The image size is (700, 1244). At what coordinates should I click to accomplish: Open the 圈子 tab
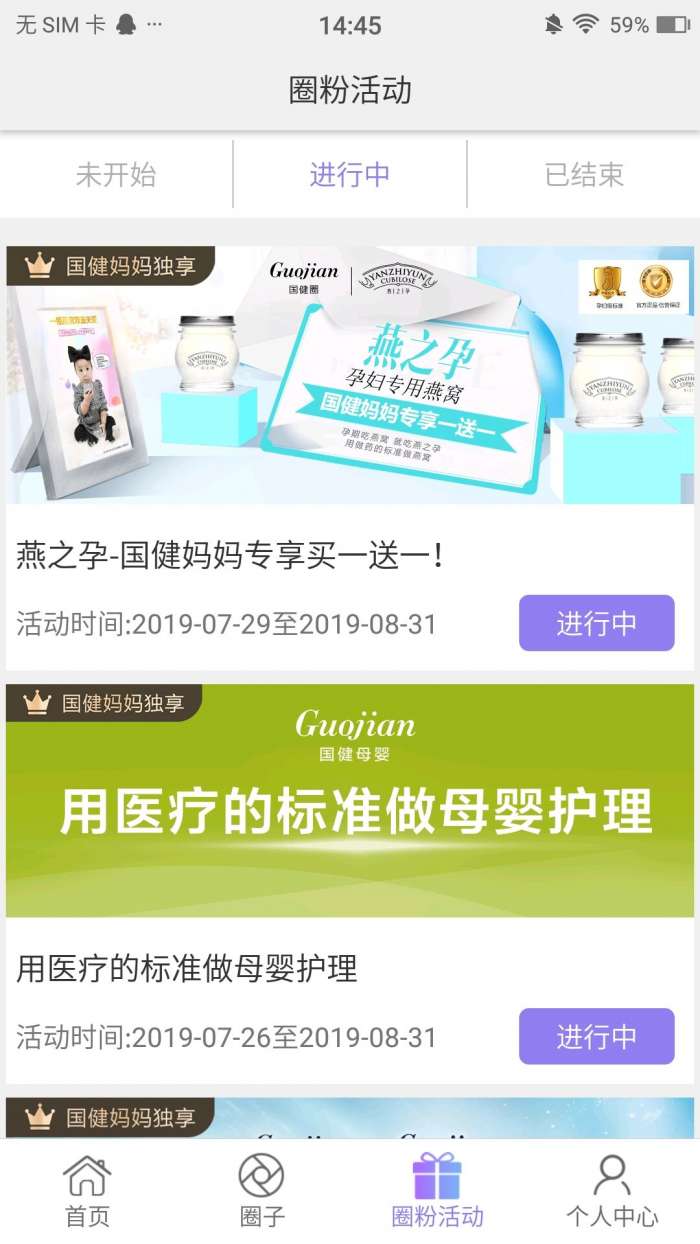262,1191
